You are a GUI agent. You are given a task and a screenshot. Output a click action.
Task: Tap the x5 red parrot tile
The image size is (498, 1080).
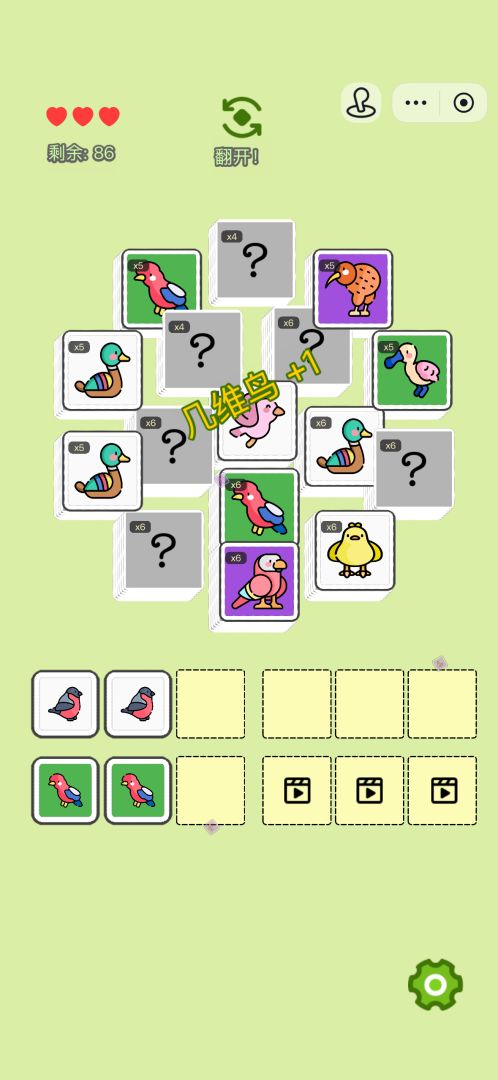click(162, 288)
